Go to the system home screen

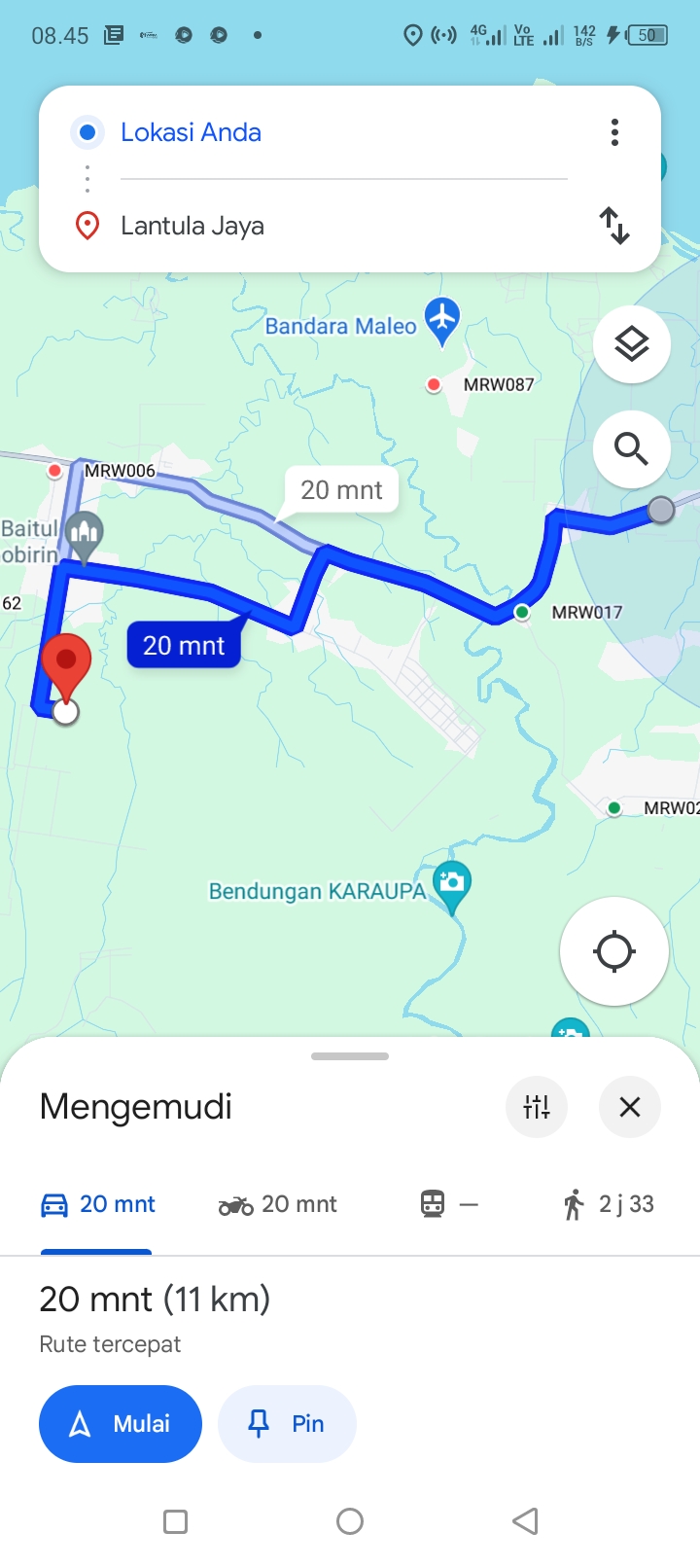tap(350, 1521)
